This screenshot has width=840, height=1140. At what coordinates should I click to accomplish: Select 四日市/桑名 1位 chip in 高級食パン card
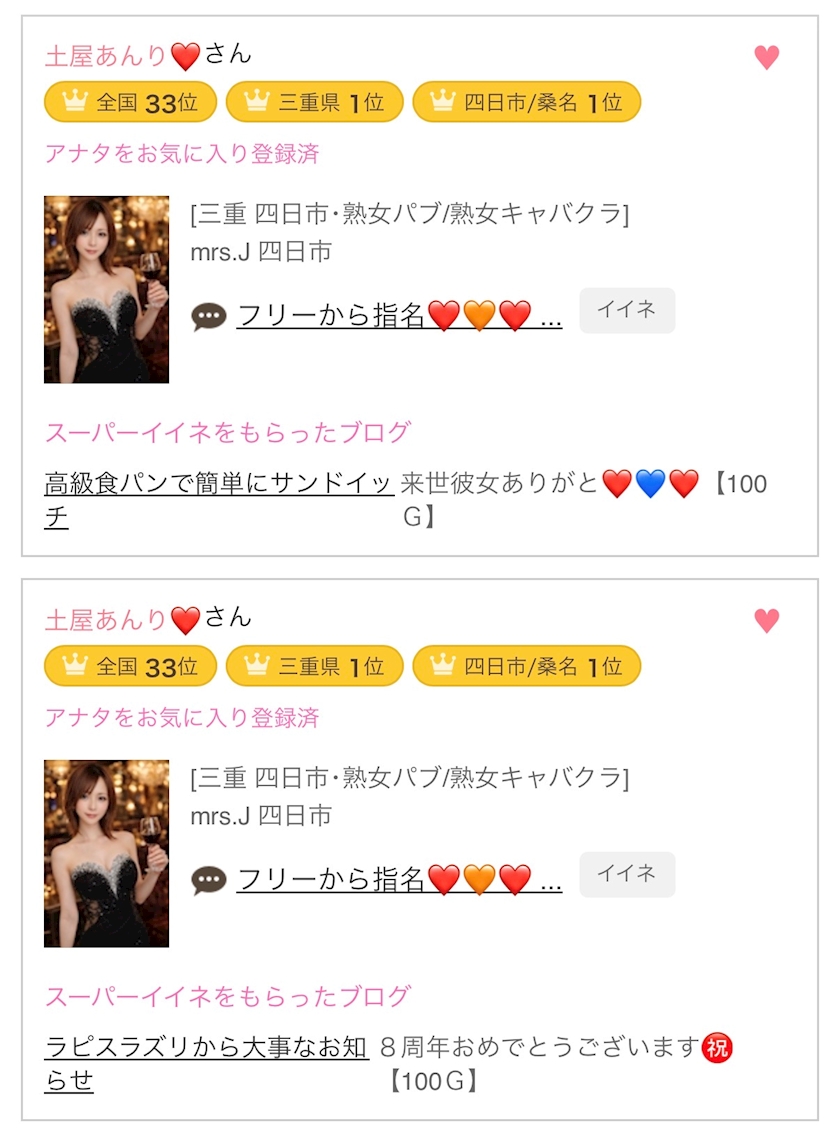[527, 102]
